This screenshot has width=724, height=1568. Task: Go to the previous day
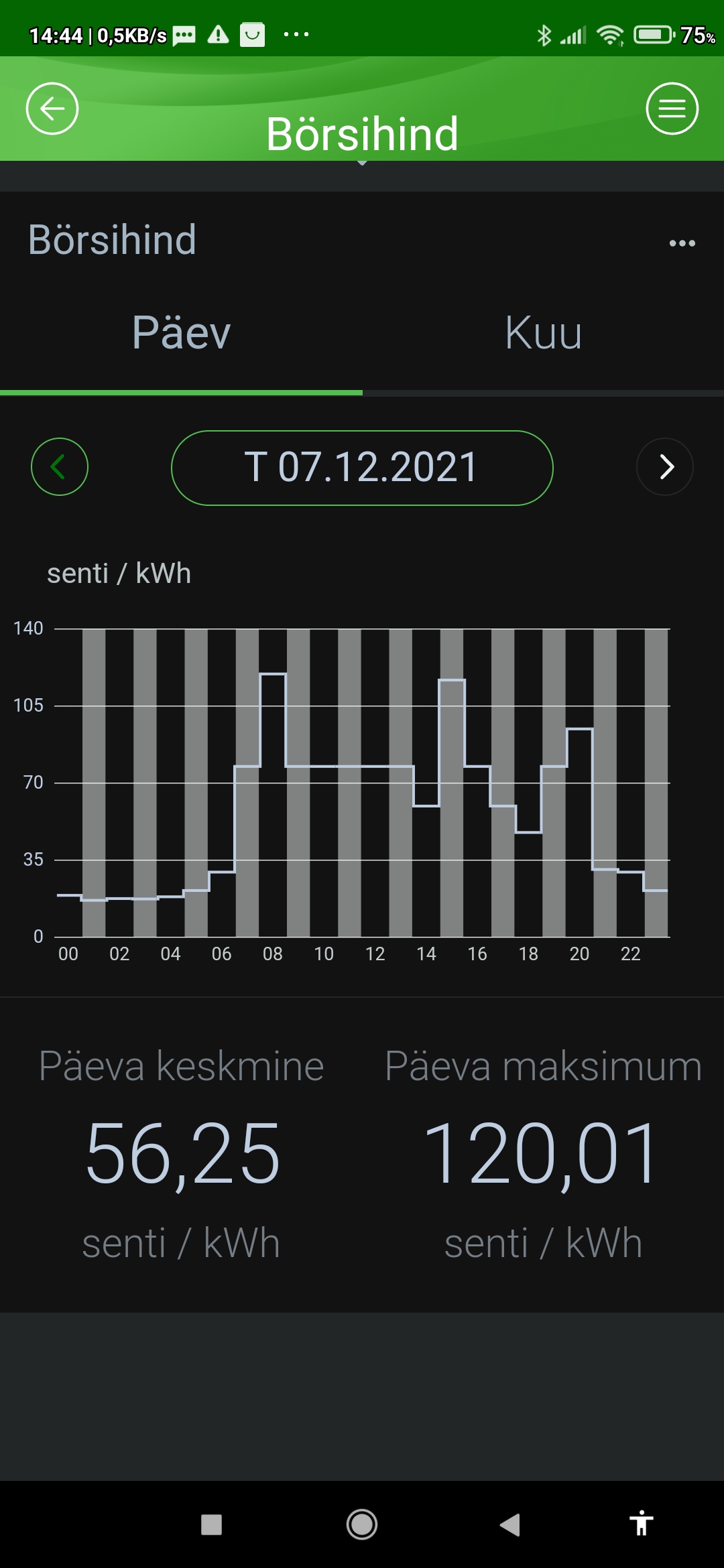coord(60,466)
